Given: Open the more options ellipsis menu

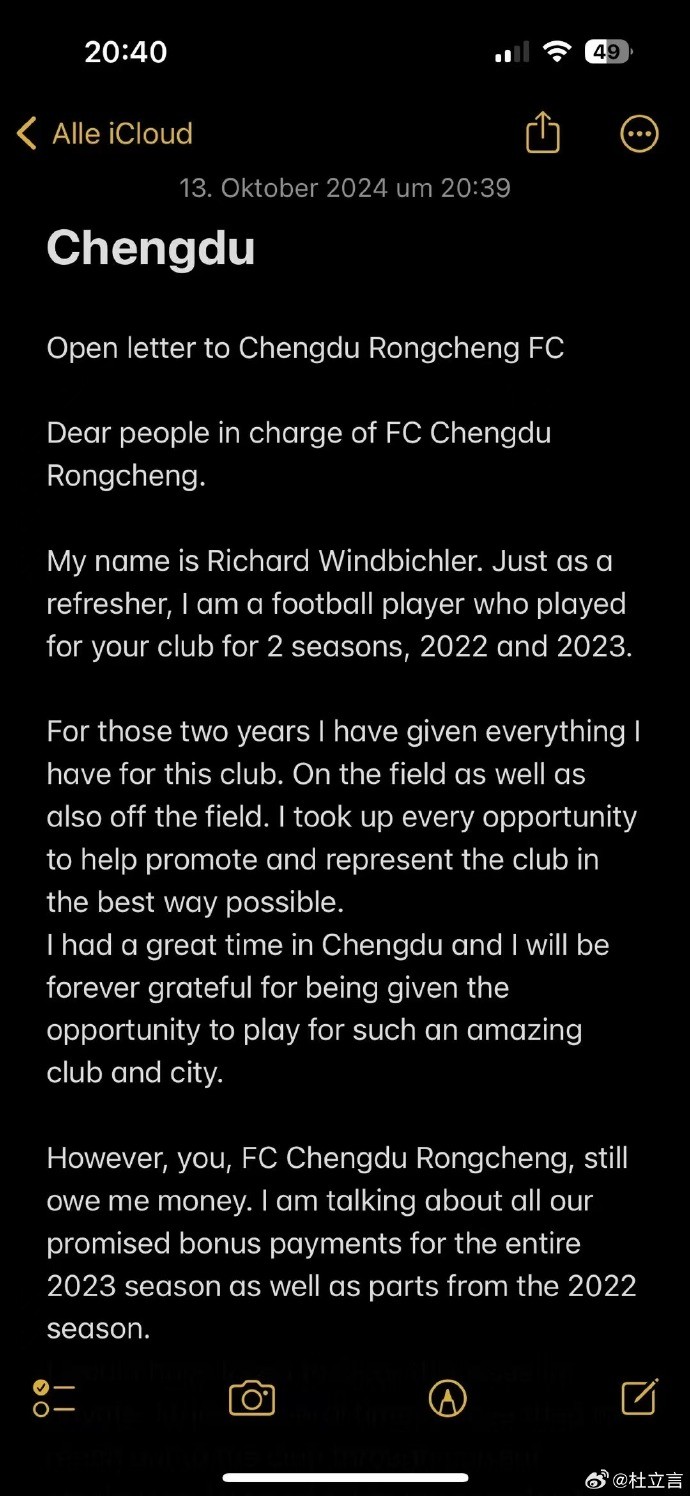Looking at the screenshot, I should [x=639, y=134].
